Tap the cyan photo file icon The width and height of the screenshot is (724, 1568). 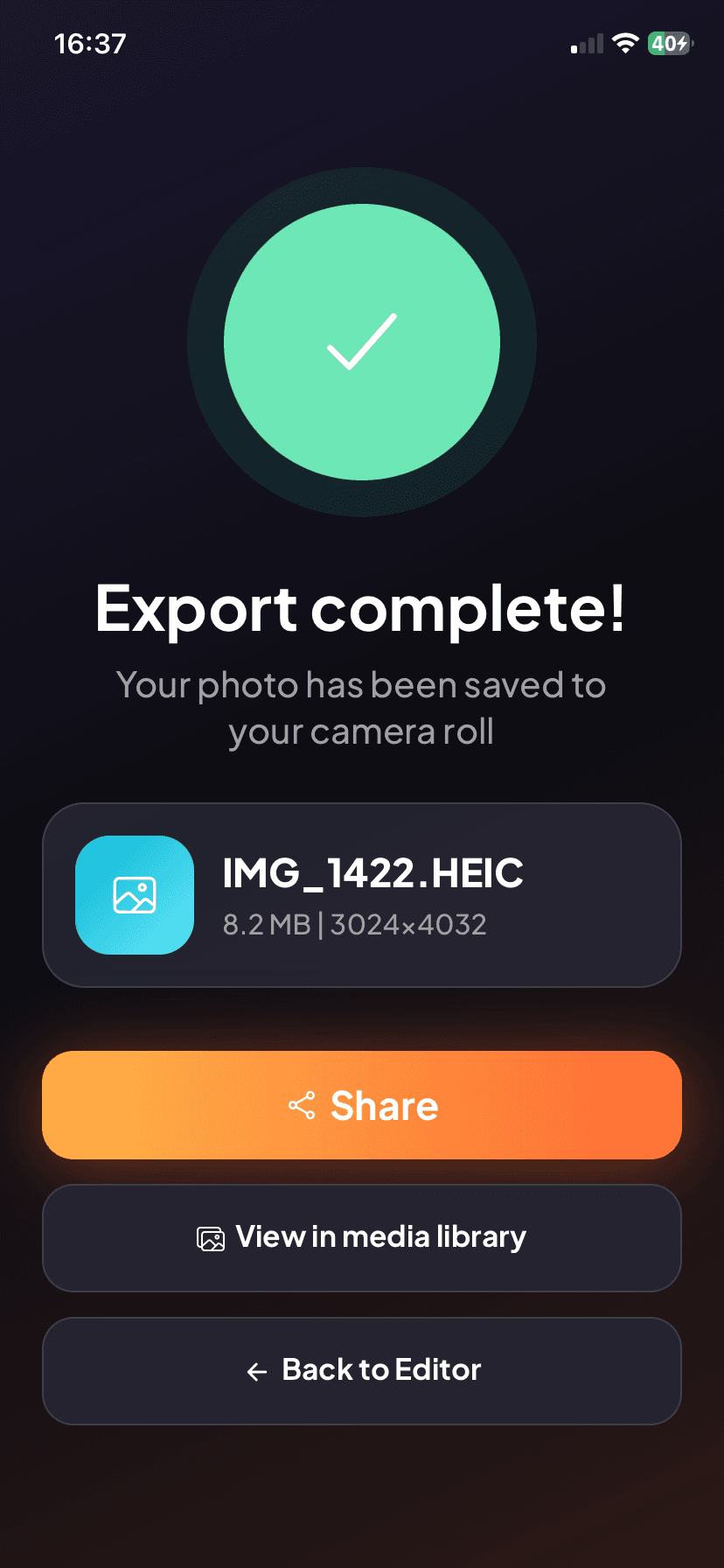(134, 894)
